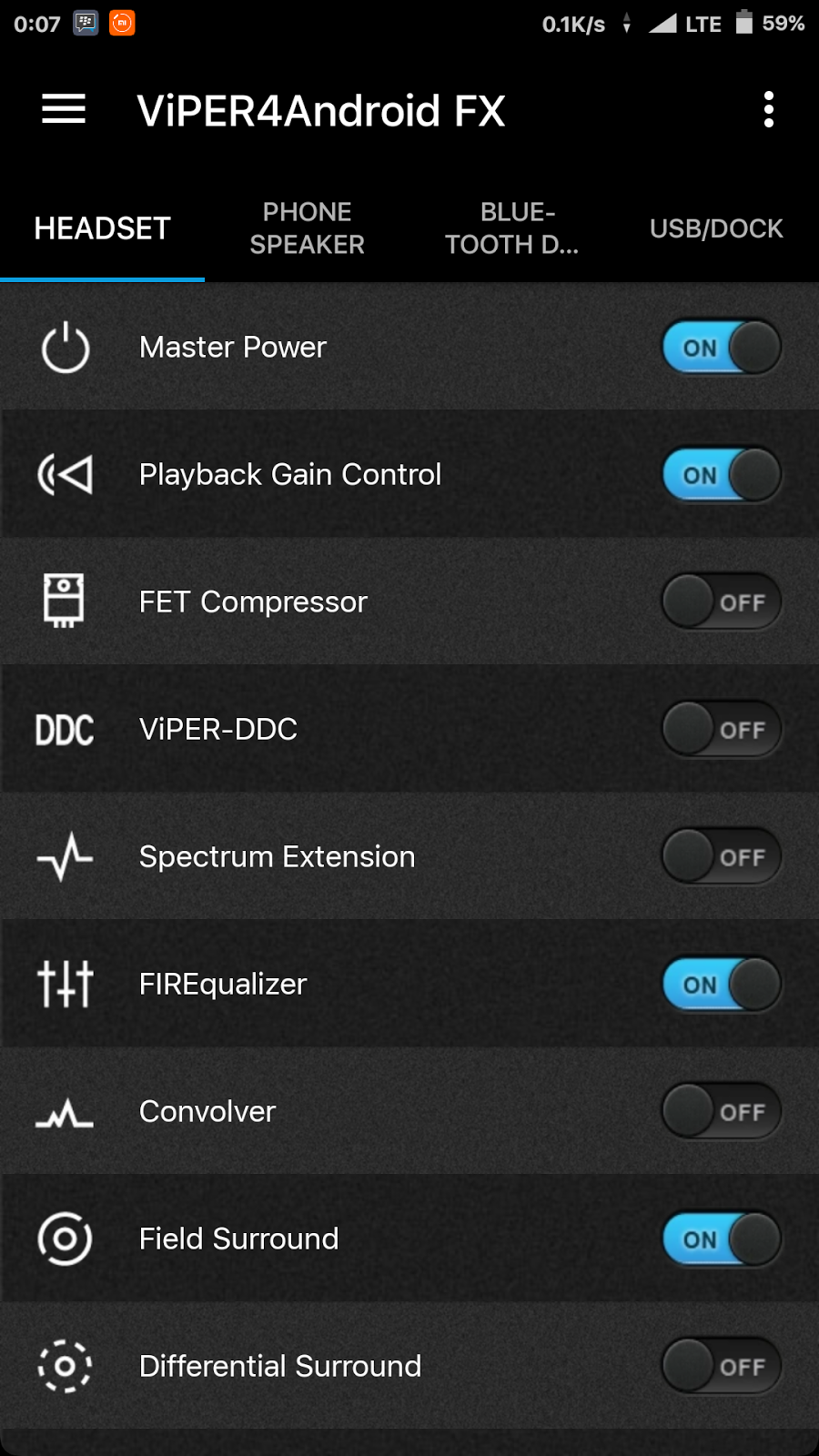Screen dimensions: 819x1456
Task: Click the Playback Gain Control label
Action: tap(289, 474)
